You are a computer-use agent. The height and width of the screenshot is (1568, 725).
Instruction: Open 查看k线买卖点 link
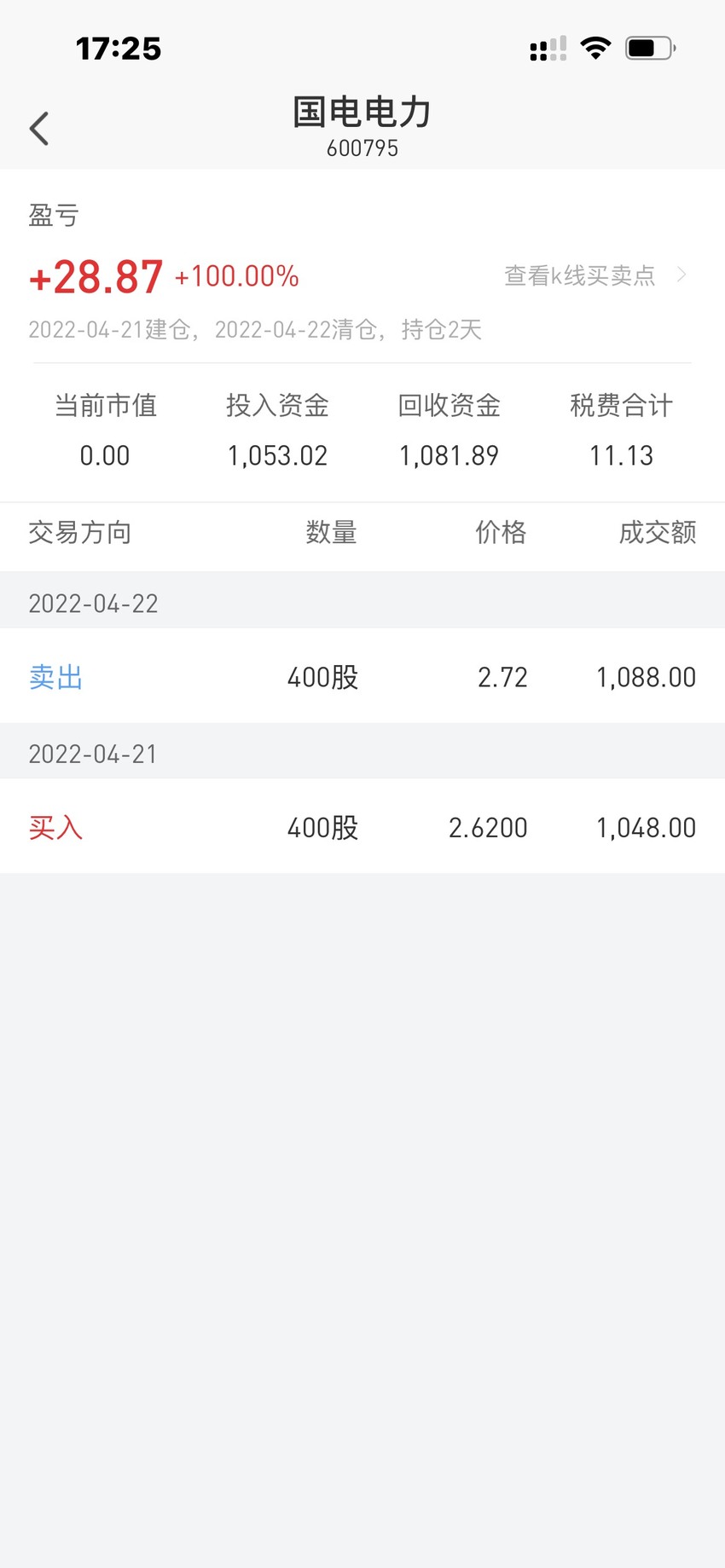point(595,275)
